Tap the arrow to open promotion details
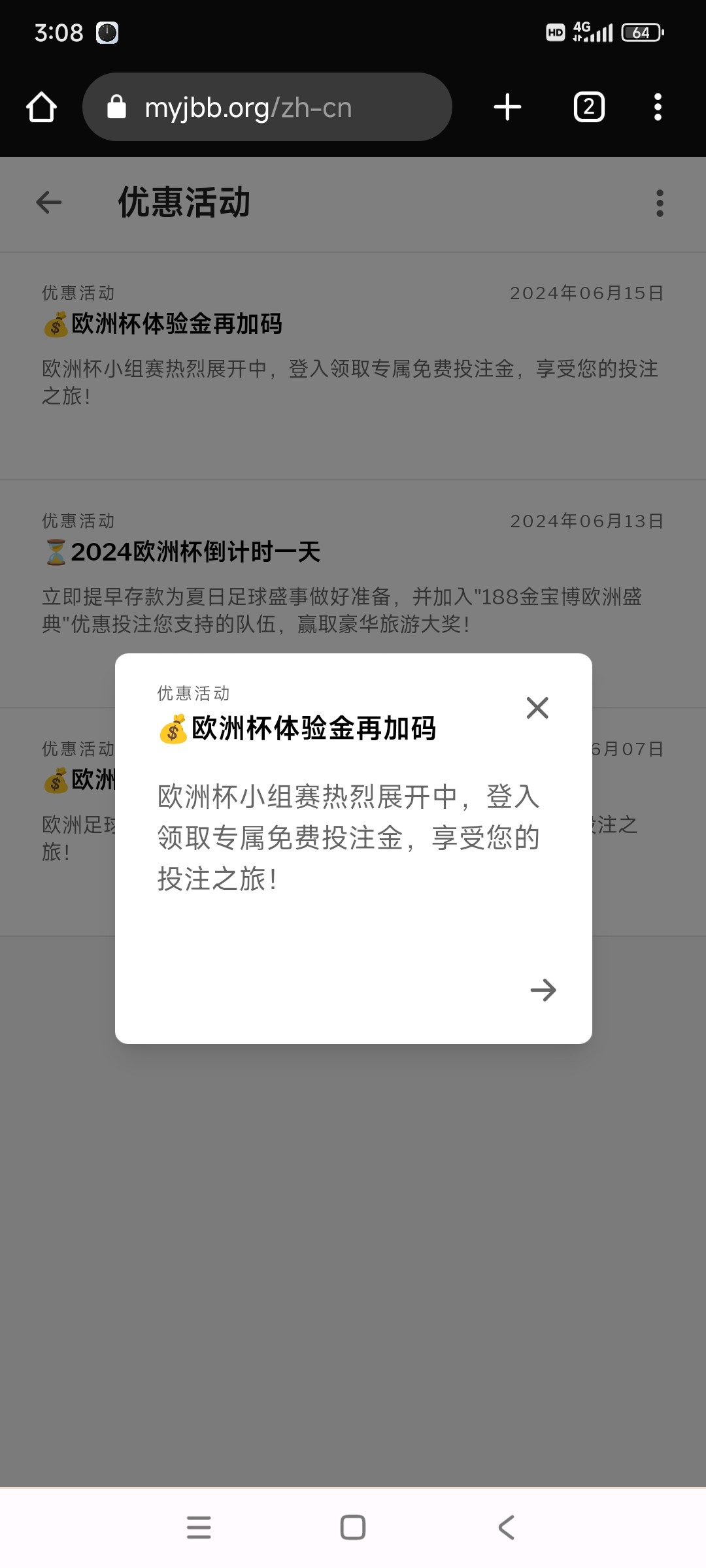706x1568 pixels. (x=543, y=990)
